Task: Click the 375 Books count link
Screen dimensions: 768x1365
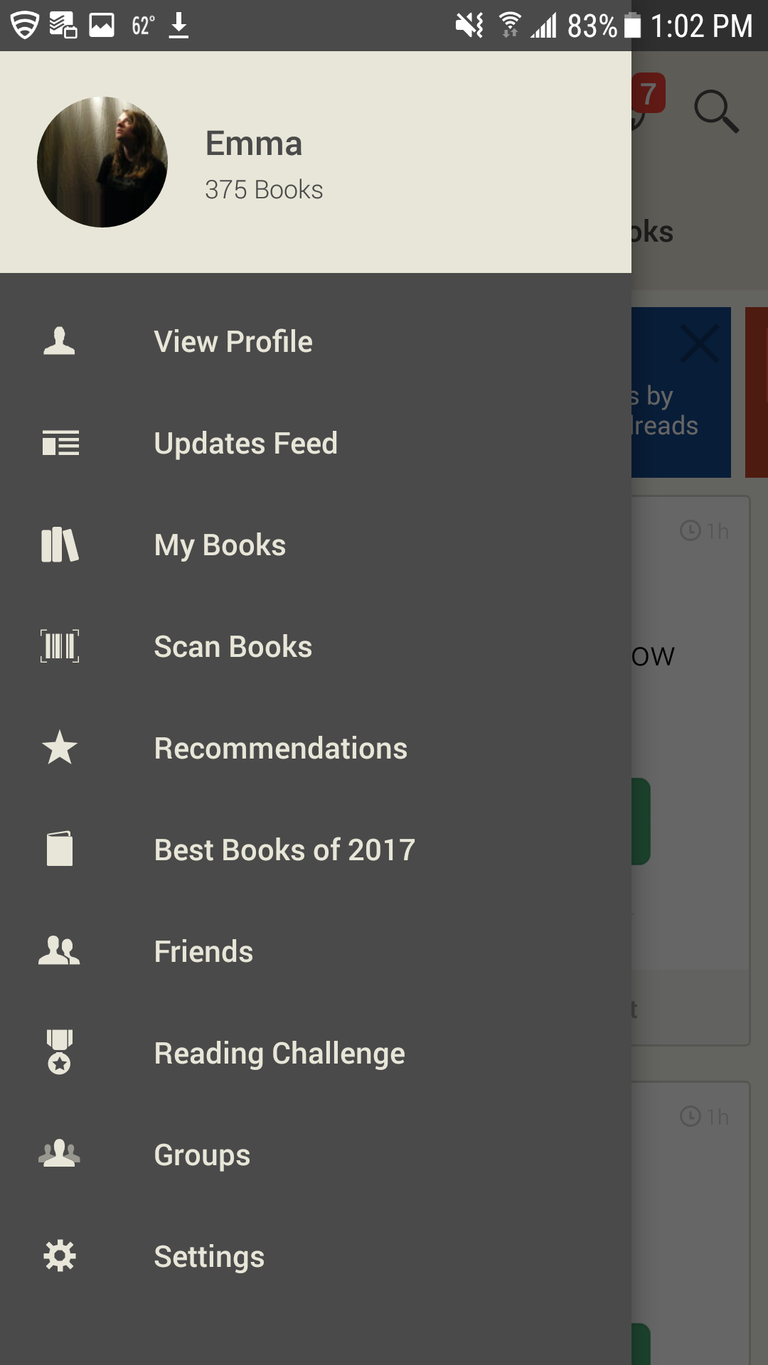Action: point(264,189)
